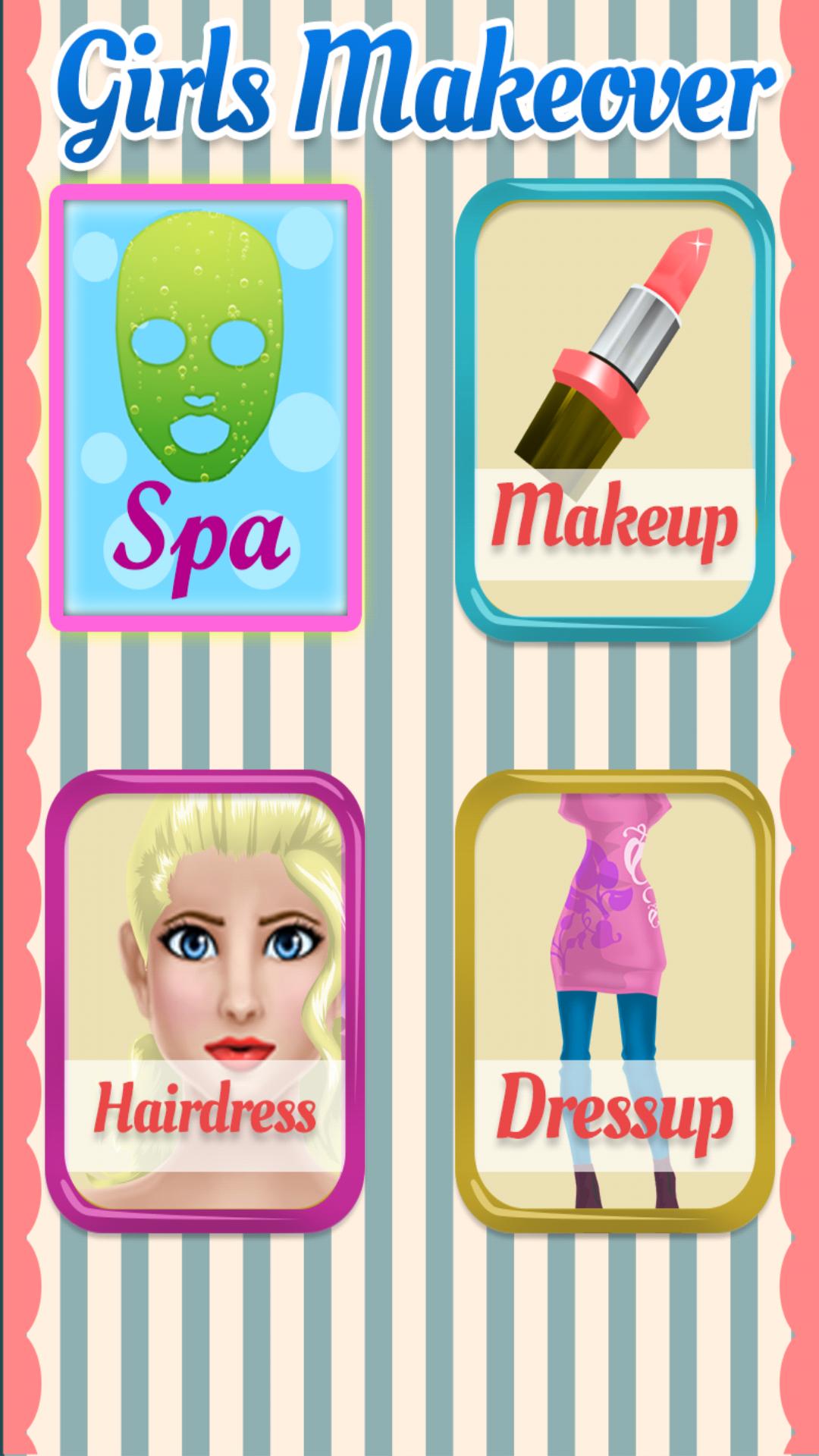Select the Hairdress label text

pyautogui.click(x=209, y=1109)
